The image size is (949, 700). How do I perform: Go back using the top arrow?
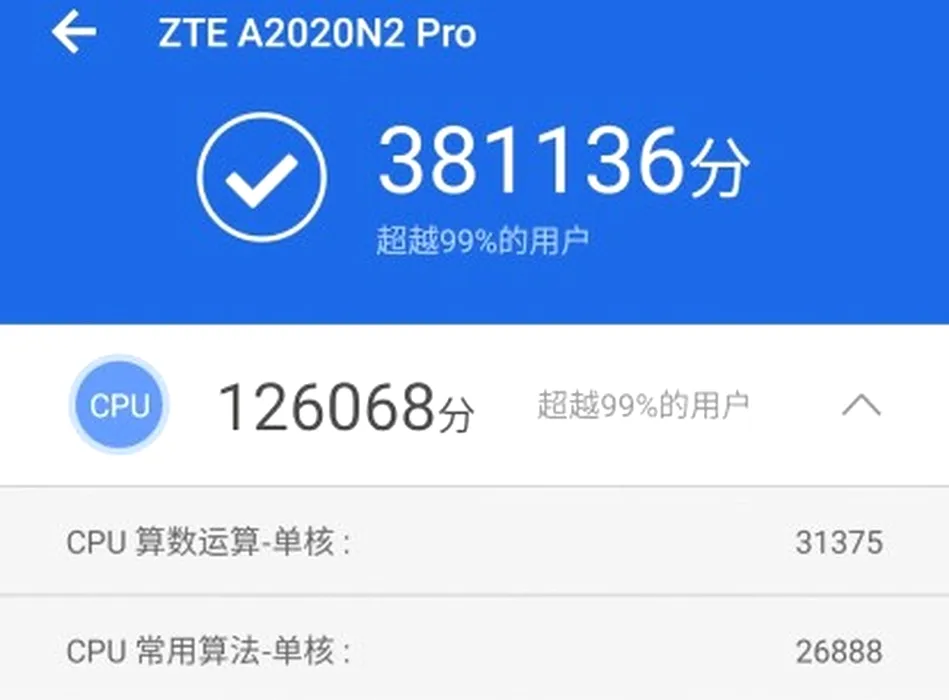75,33
